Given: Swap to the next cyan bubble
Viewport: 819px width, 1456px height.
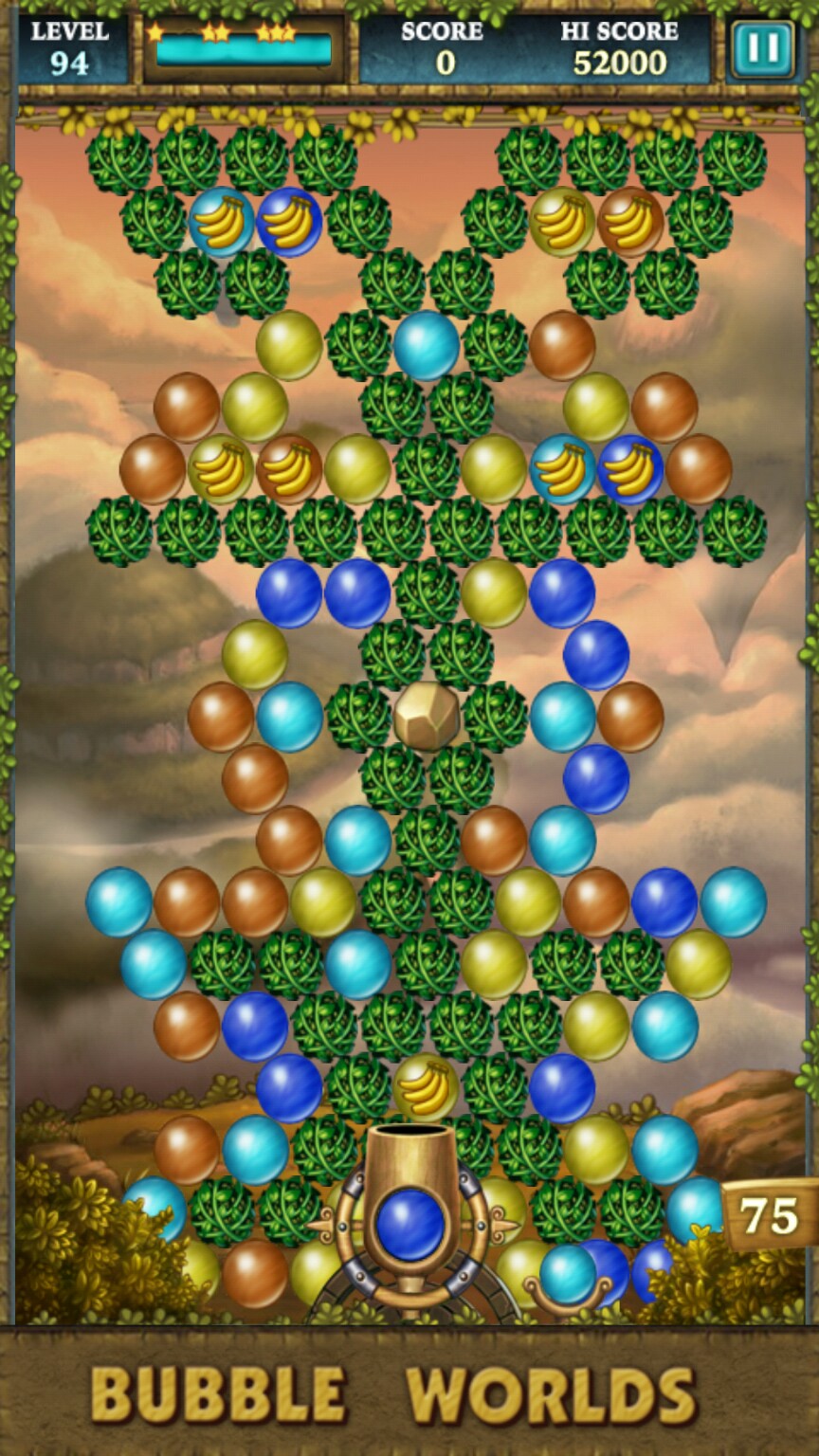Looking at the screenshot, I should tap(568, 1275).
